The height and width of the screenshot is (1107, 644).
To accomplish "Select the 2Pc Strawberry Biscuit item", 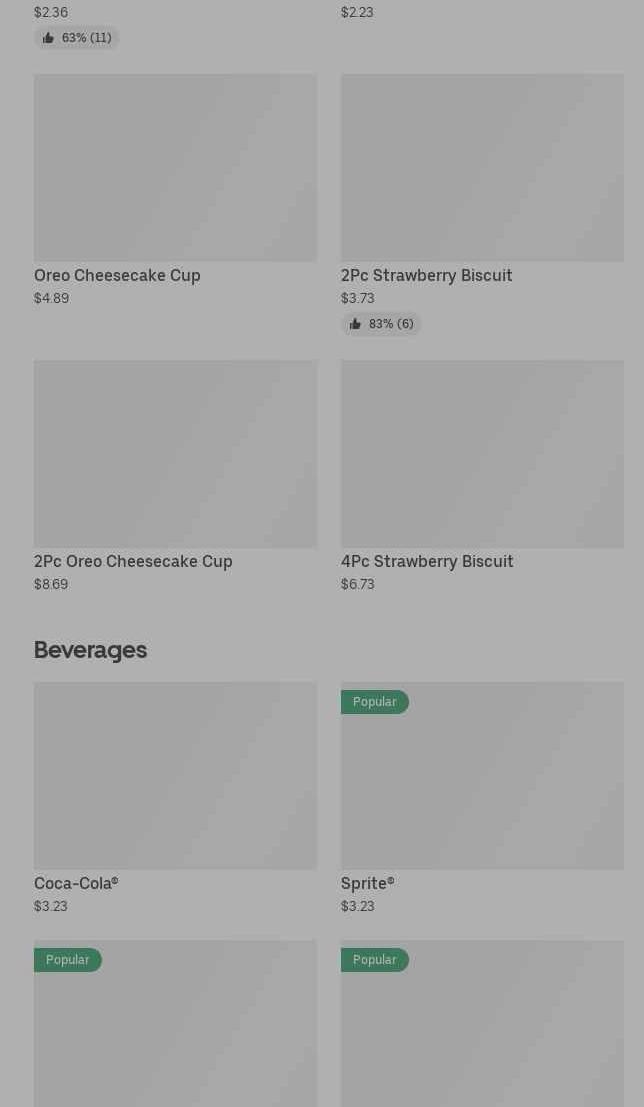I will 482,204.
